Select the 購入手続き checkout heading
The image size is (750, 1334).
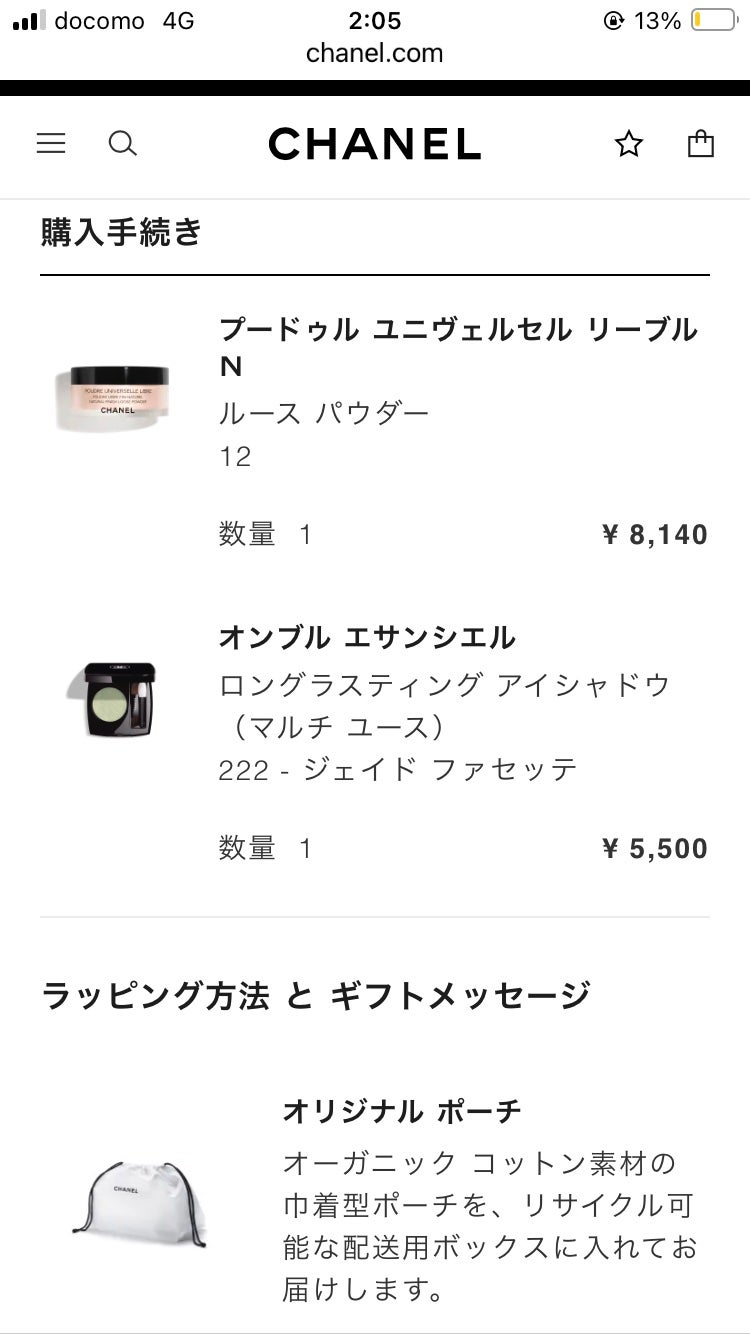coord(120,231)
